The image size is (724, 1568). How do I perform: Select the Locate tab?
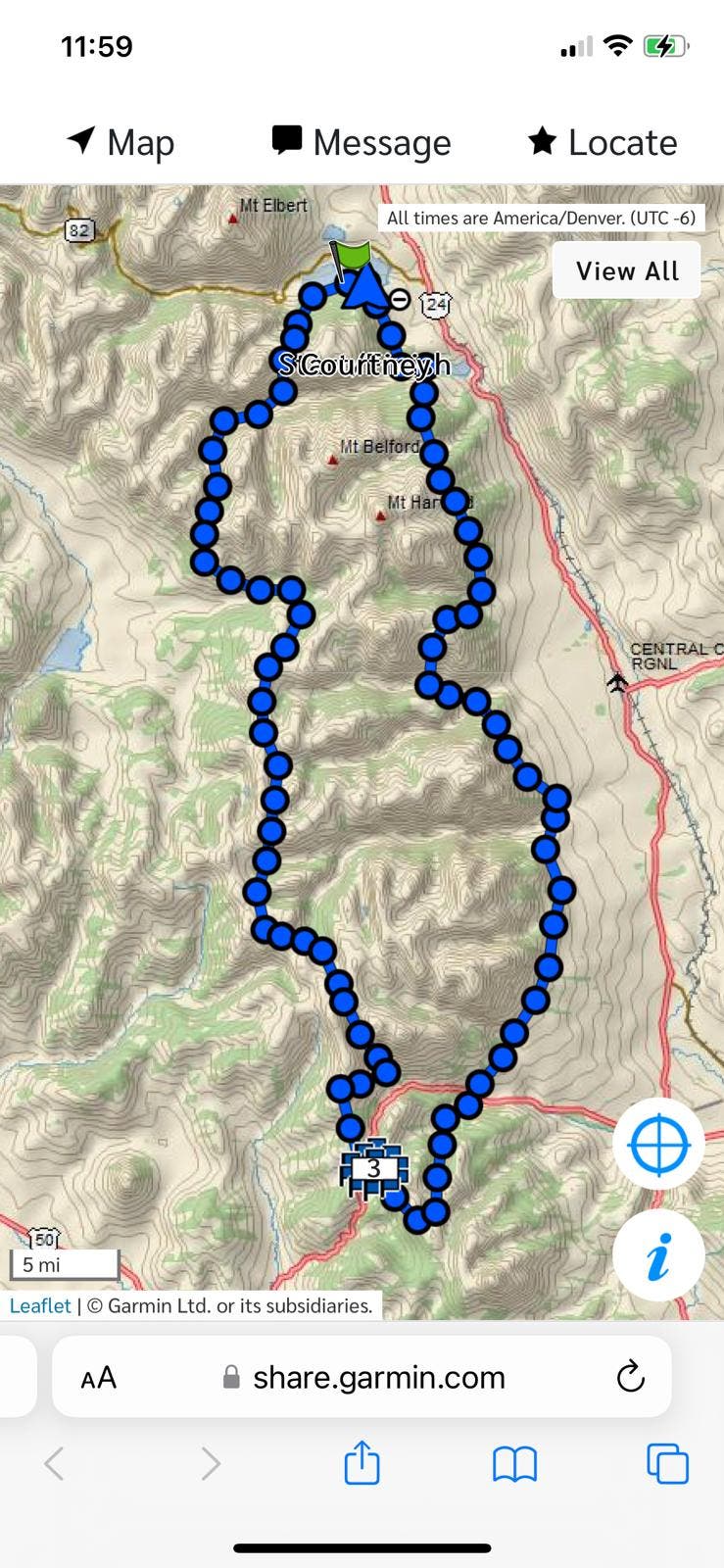[603, 143]
